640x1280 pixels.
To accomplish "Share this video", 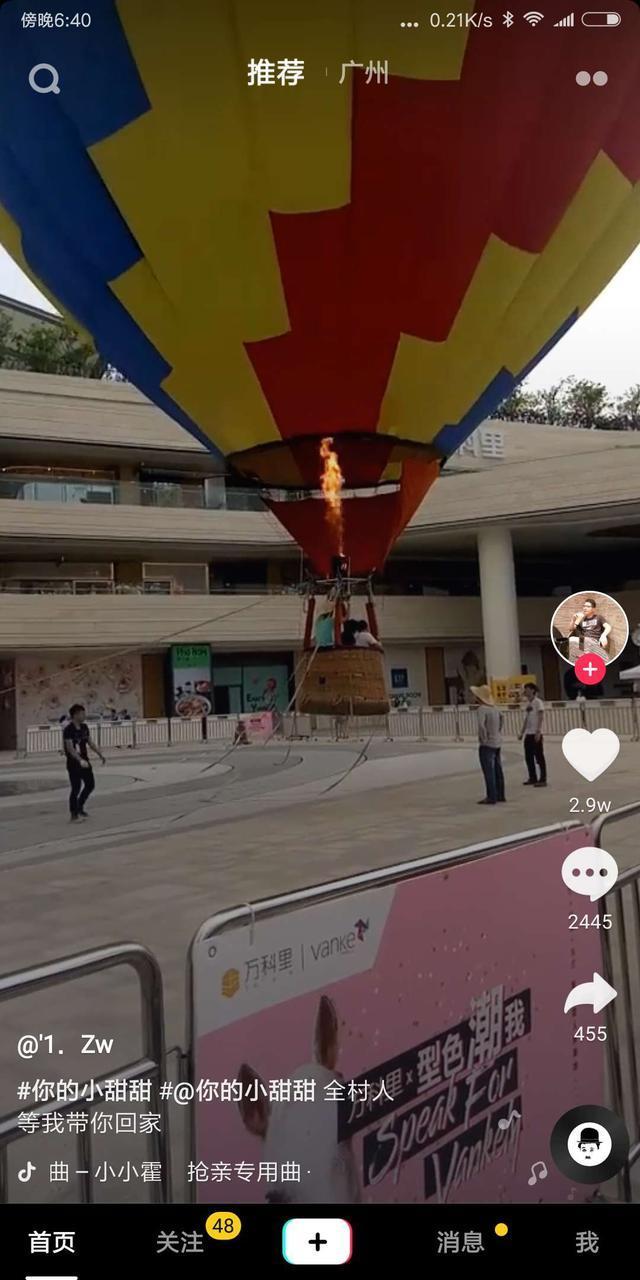I will (590, 996).
